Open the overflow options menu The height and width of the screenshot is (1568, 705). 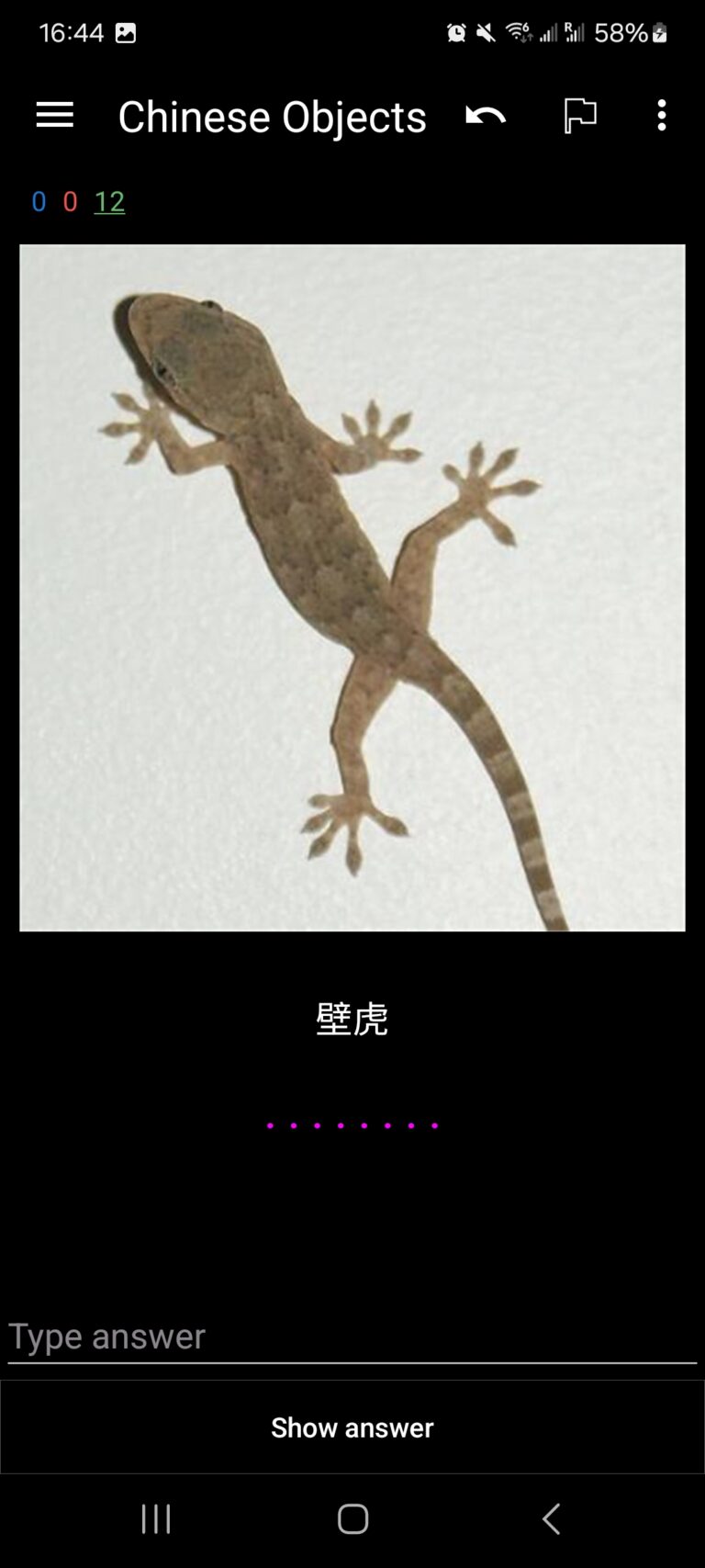(661, 115)
